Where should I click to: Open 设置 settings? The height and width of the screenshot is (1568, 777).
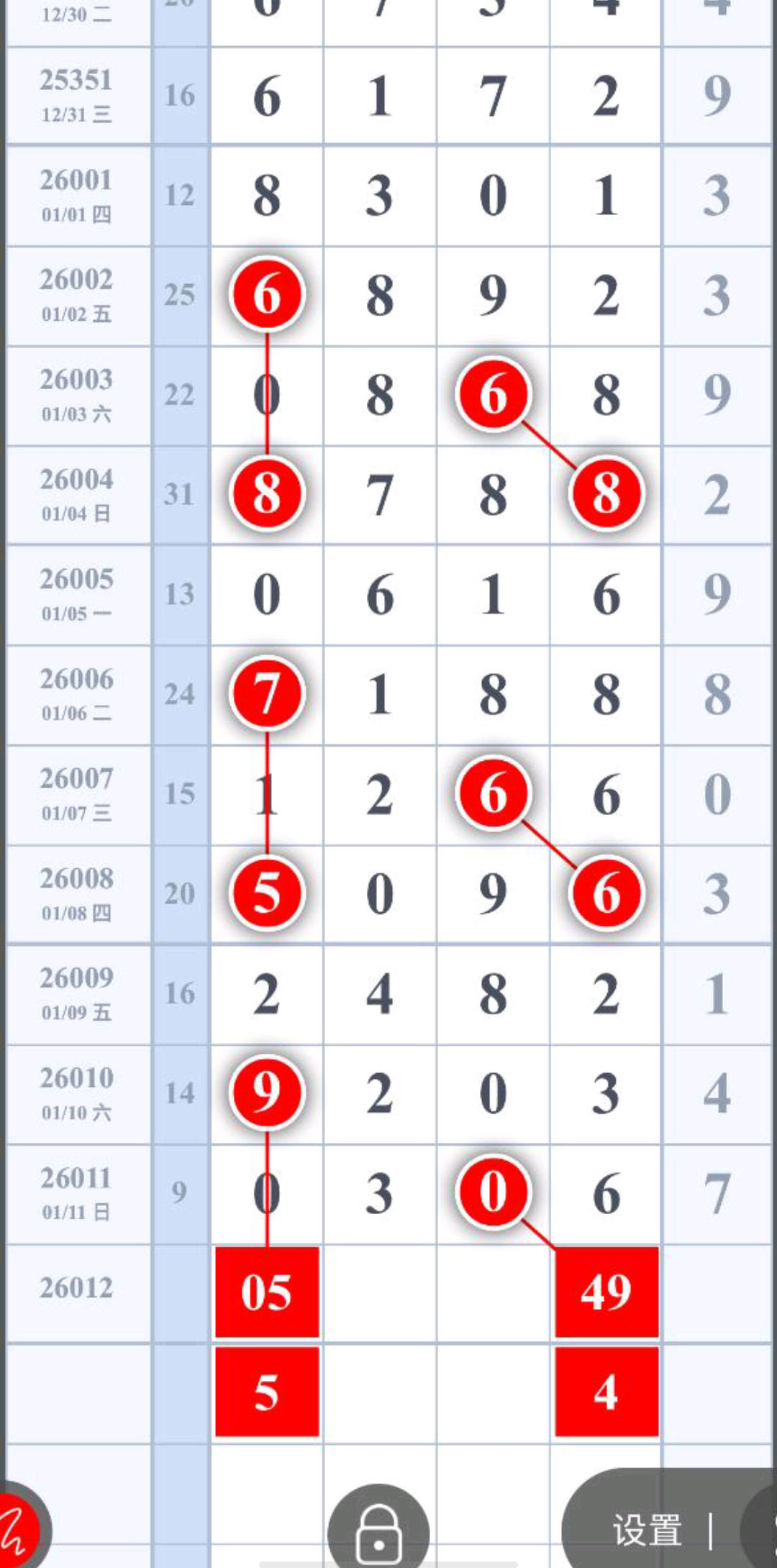coord(647,1529)
